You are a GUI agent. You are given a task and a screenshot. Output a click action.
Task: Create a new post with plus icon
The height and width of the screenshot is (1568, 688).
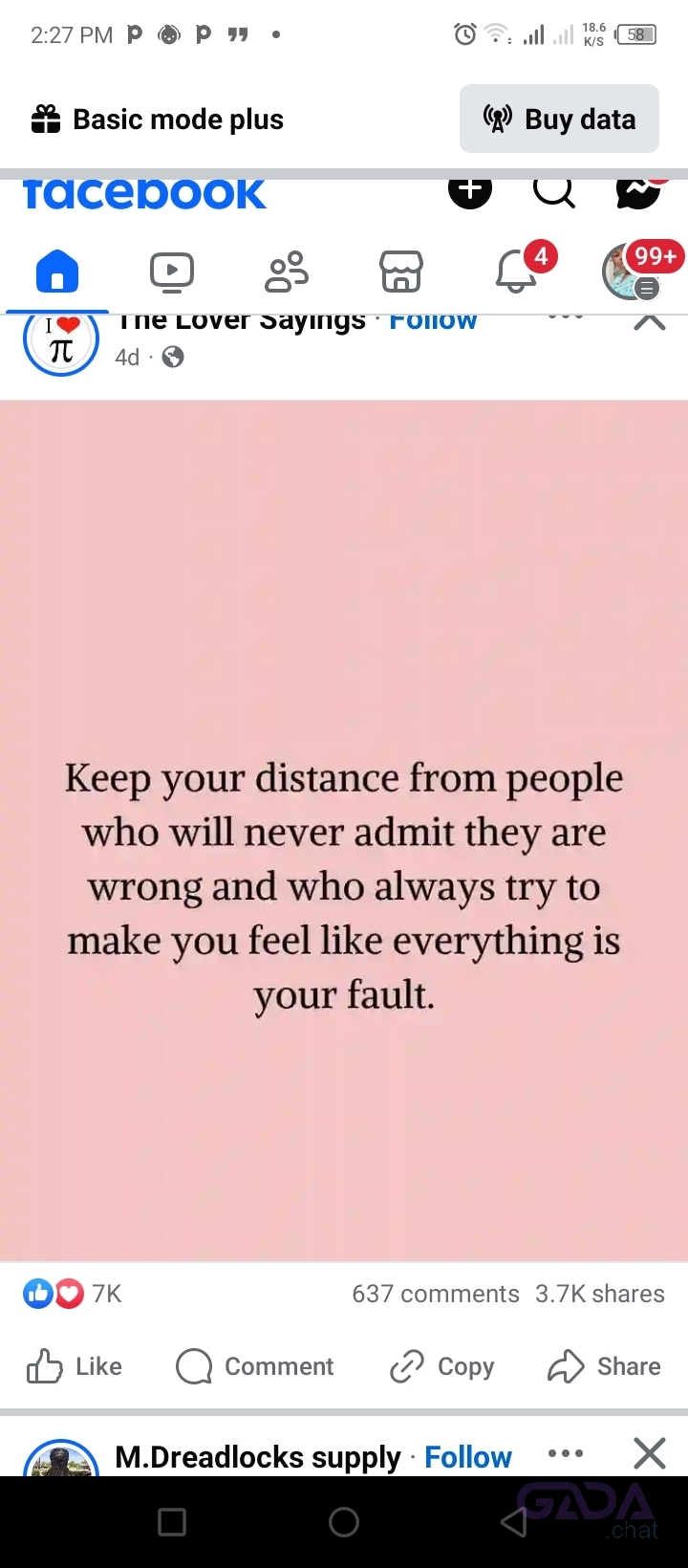(x=470, y=189)
